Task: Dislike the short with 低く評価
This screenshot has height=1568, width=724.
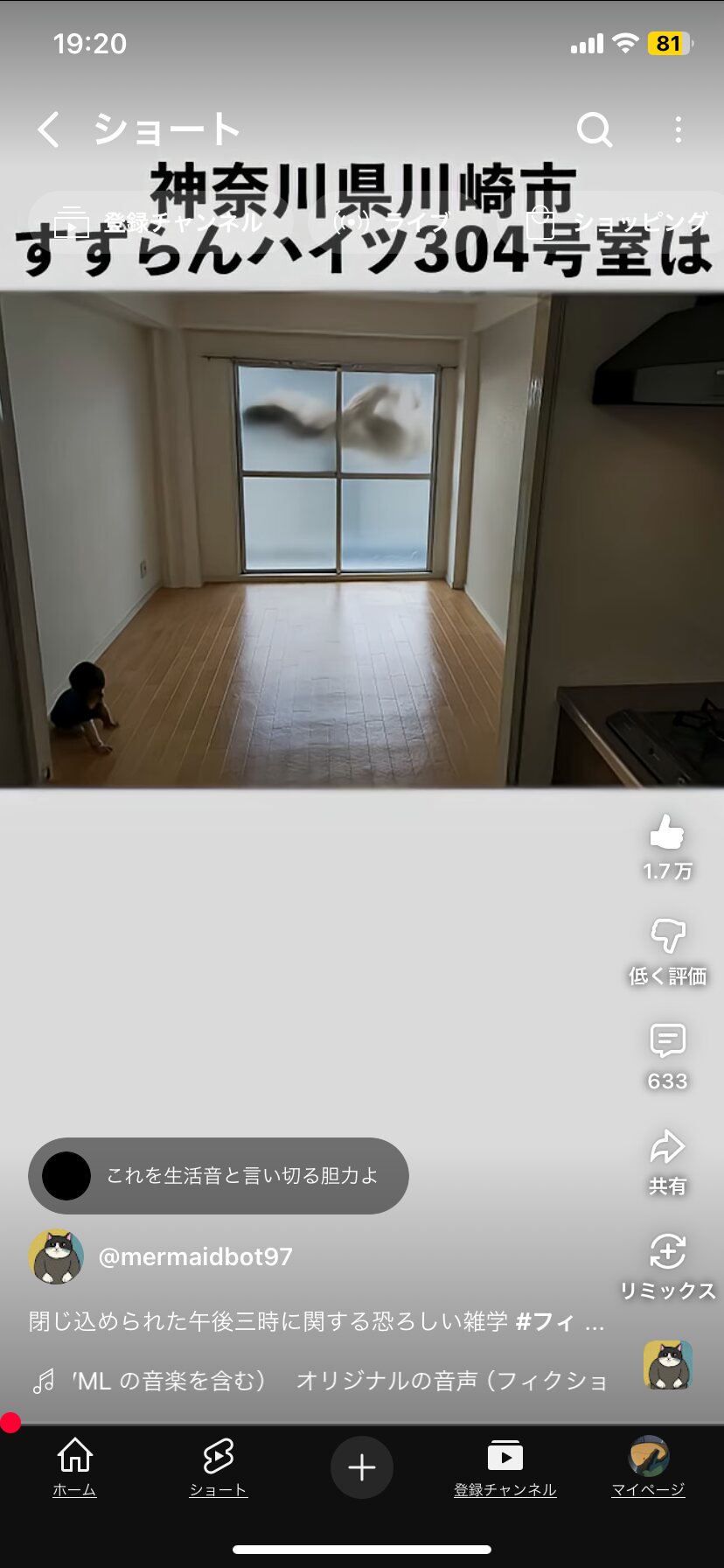Action: click(x=667, y=936)
